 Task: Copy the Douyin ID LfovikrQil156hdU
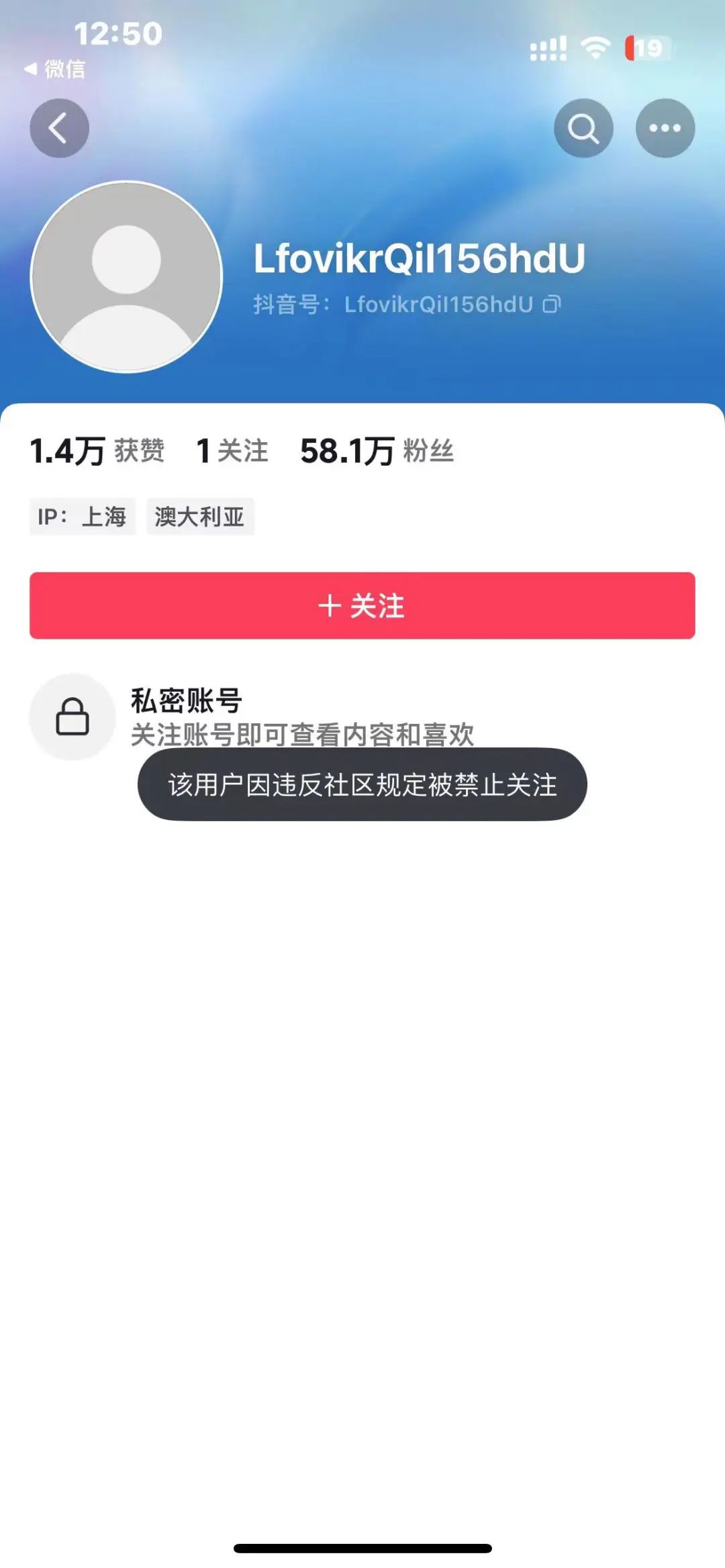pos(552,305)
